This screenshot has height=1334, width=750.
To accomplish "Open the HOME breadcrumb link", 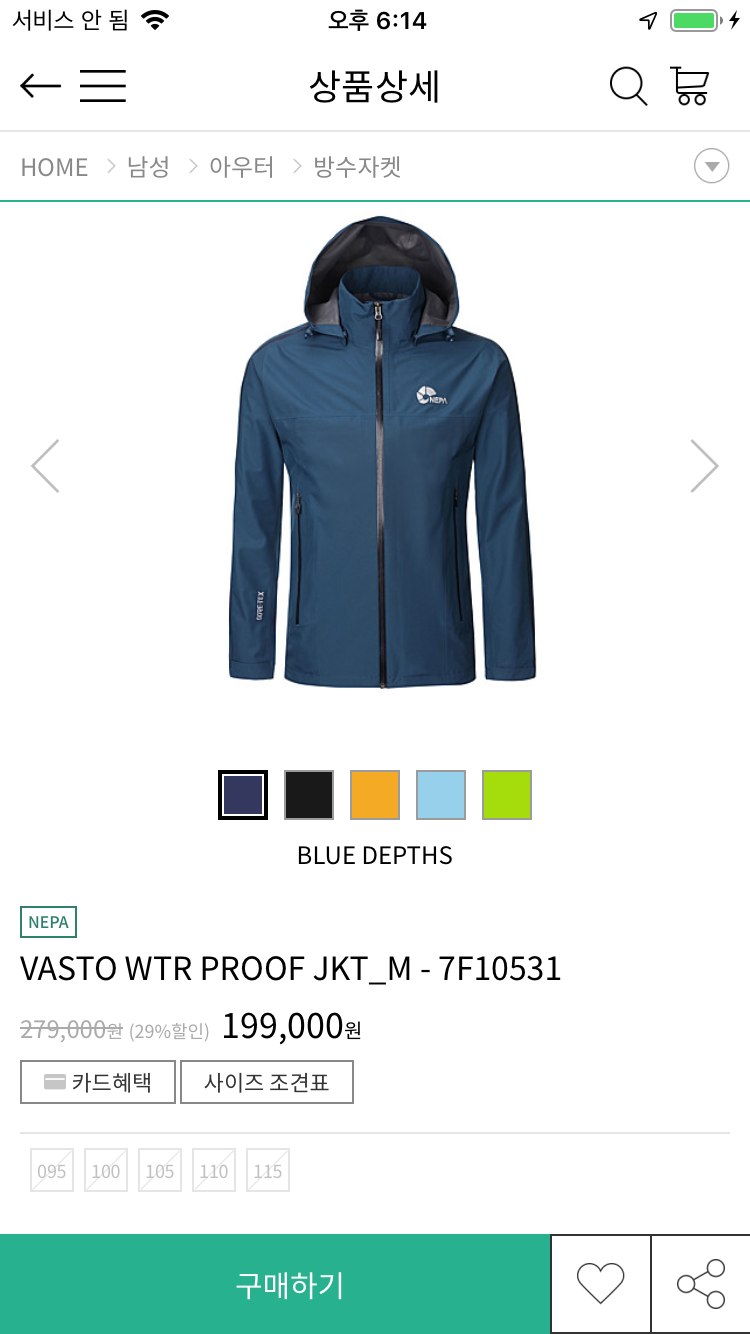I will click(x=54, y=167).
